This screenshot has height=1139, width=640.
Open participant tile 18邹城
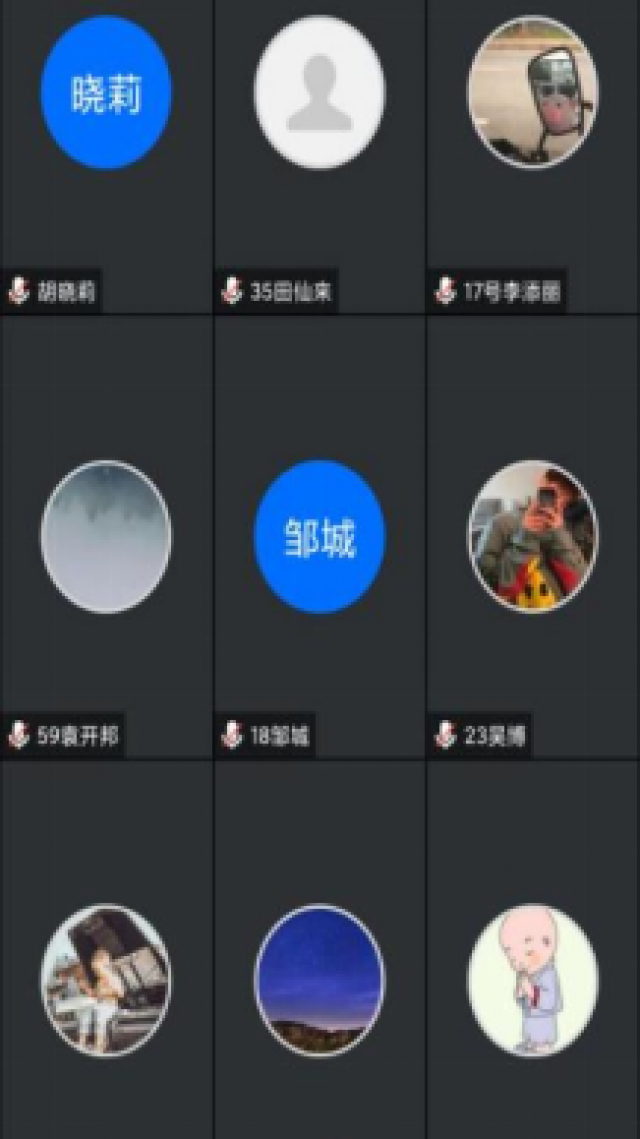click(x=319, y=536)
